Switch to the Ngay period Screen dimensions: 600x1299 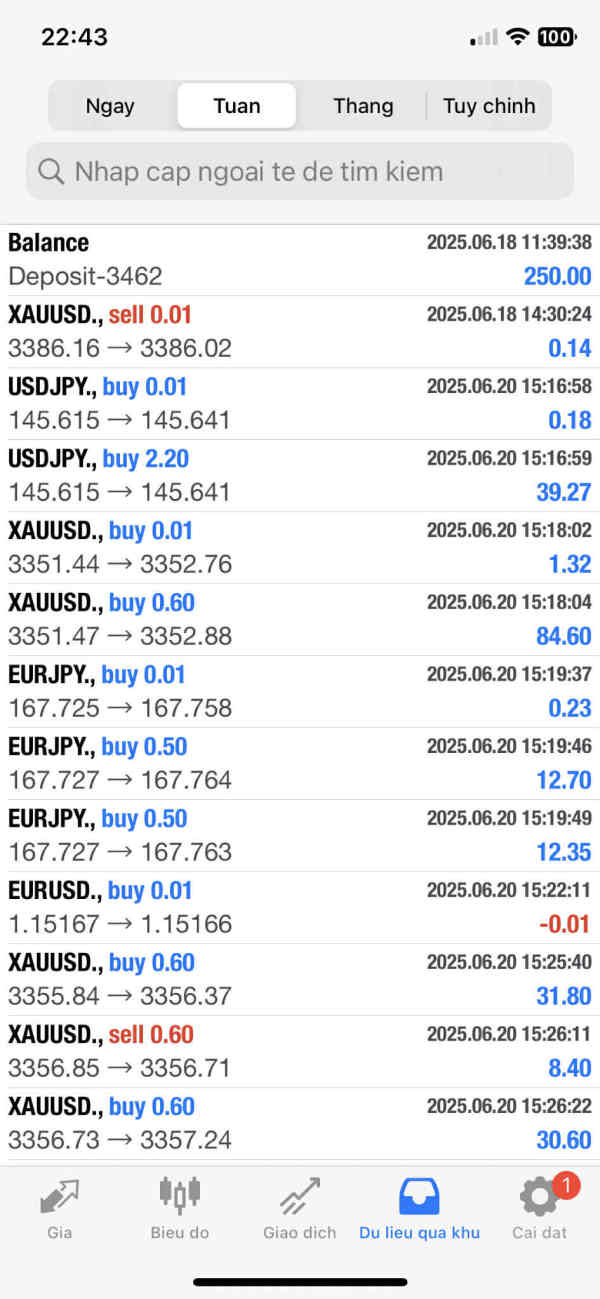[x=110, y=106]
